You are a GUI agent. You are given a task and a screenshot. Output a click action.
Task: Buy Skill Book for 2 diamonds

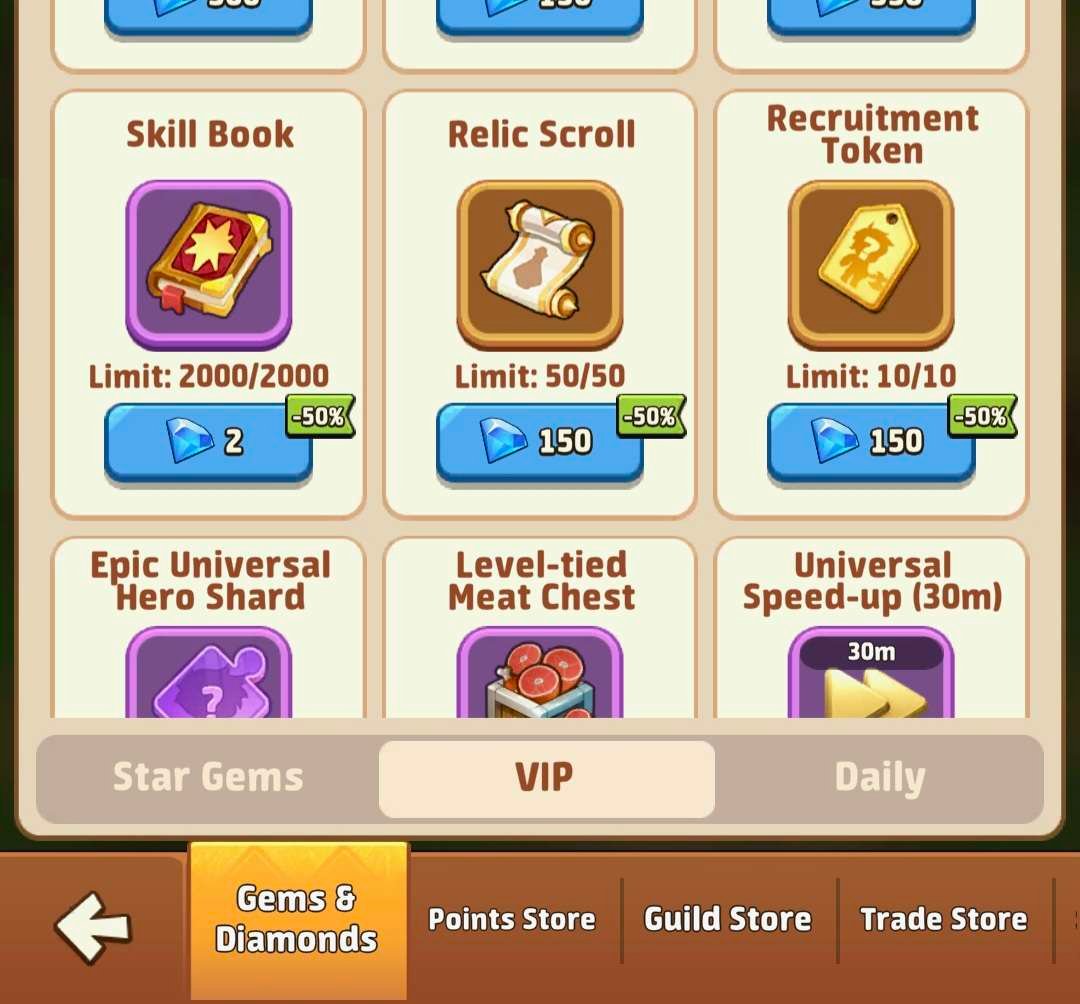coord(208,441)
